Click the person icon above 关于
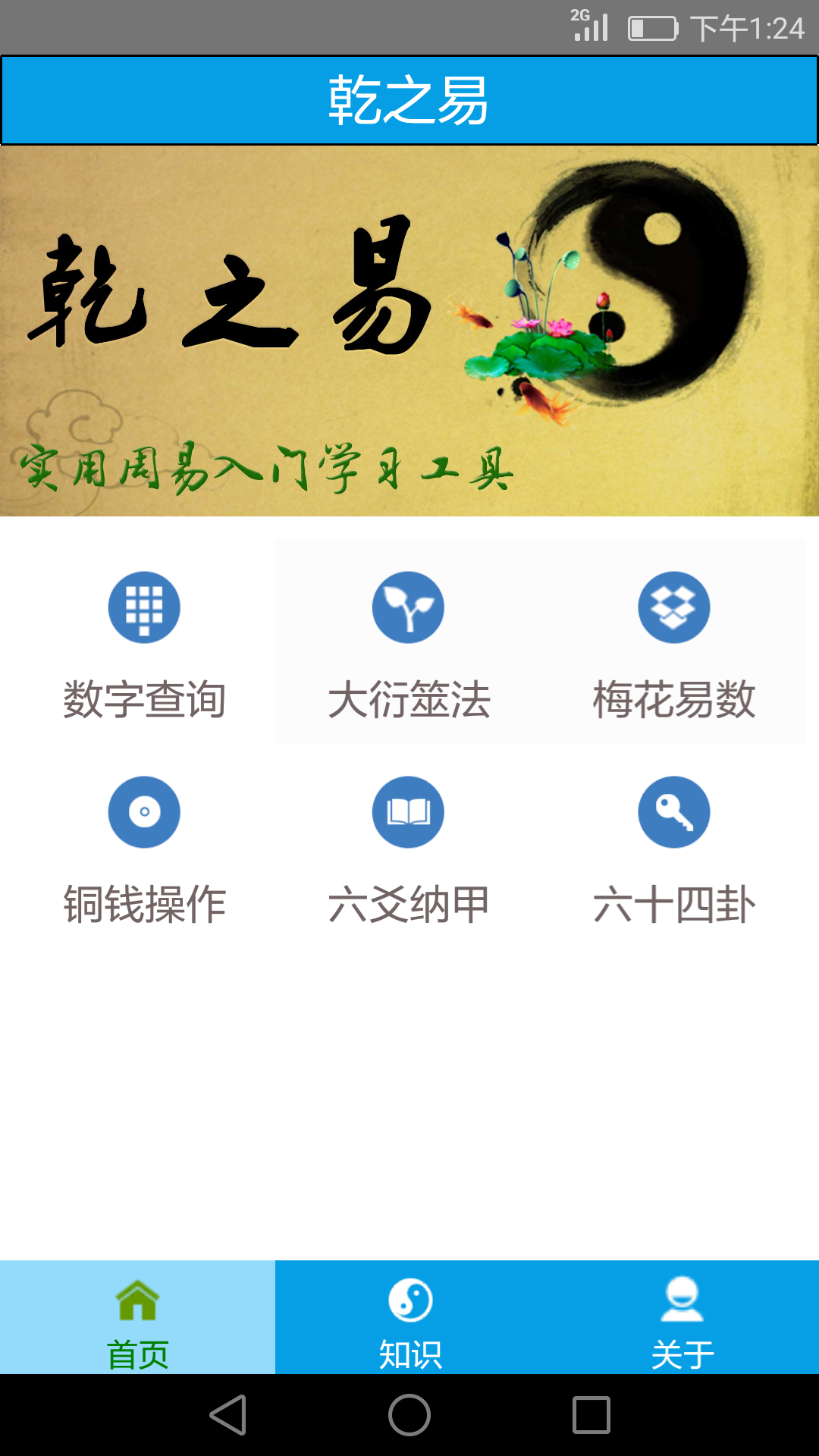819x1456 pixels. 683,1298
